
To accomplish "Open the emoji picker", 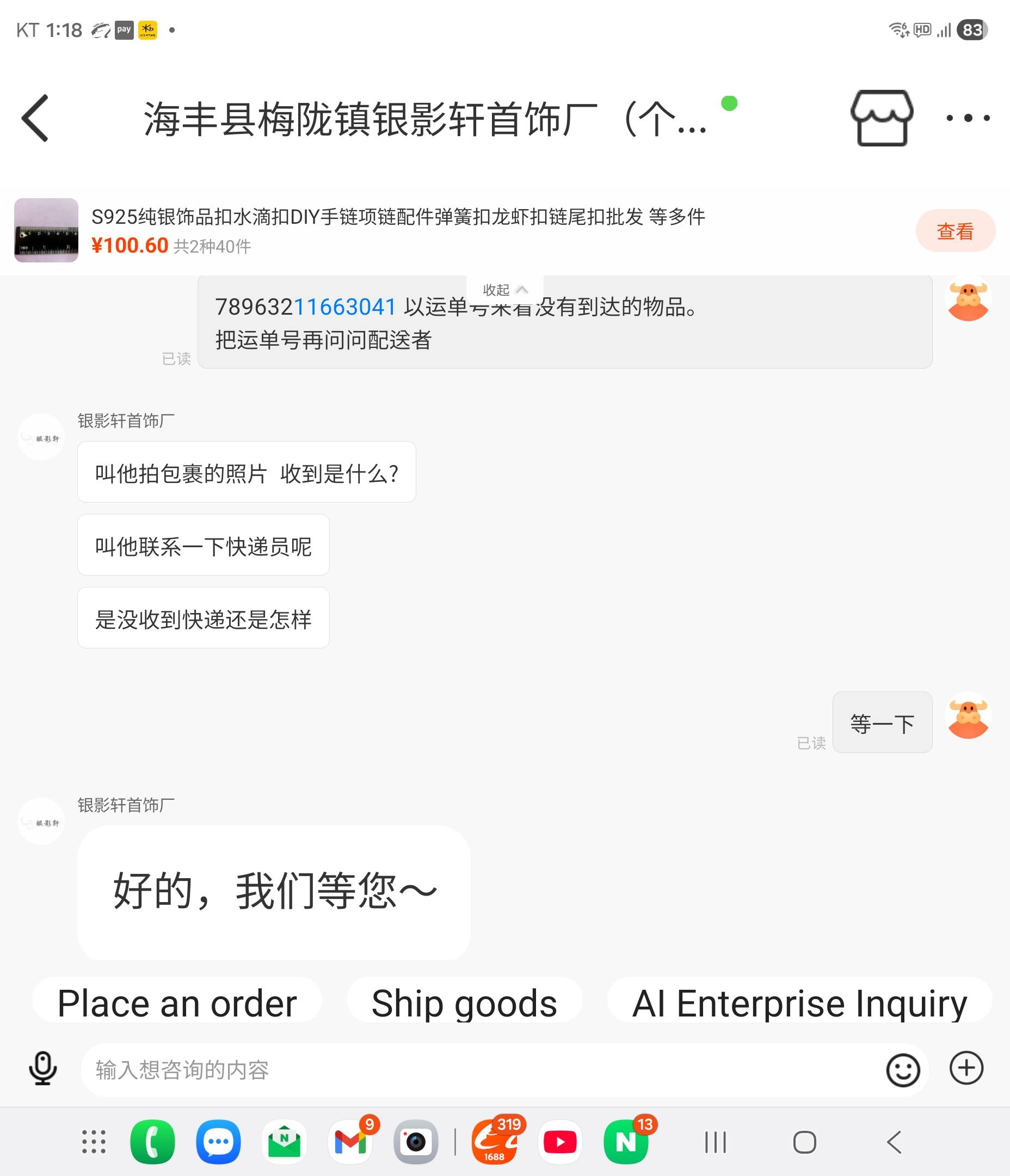I will pyautogui.click(x=903, y=1070).
